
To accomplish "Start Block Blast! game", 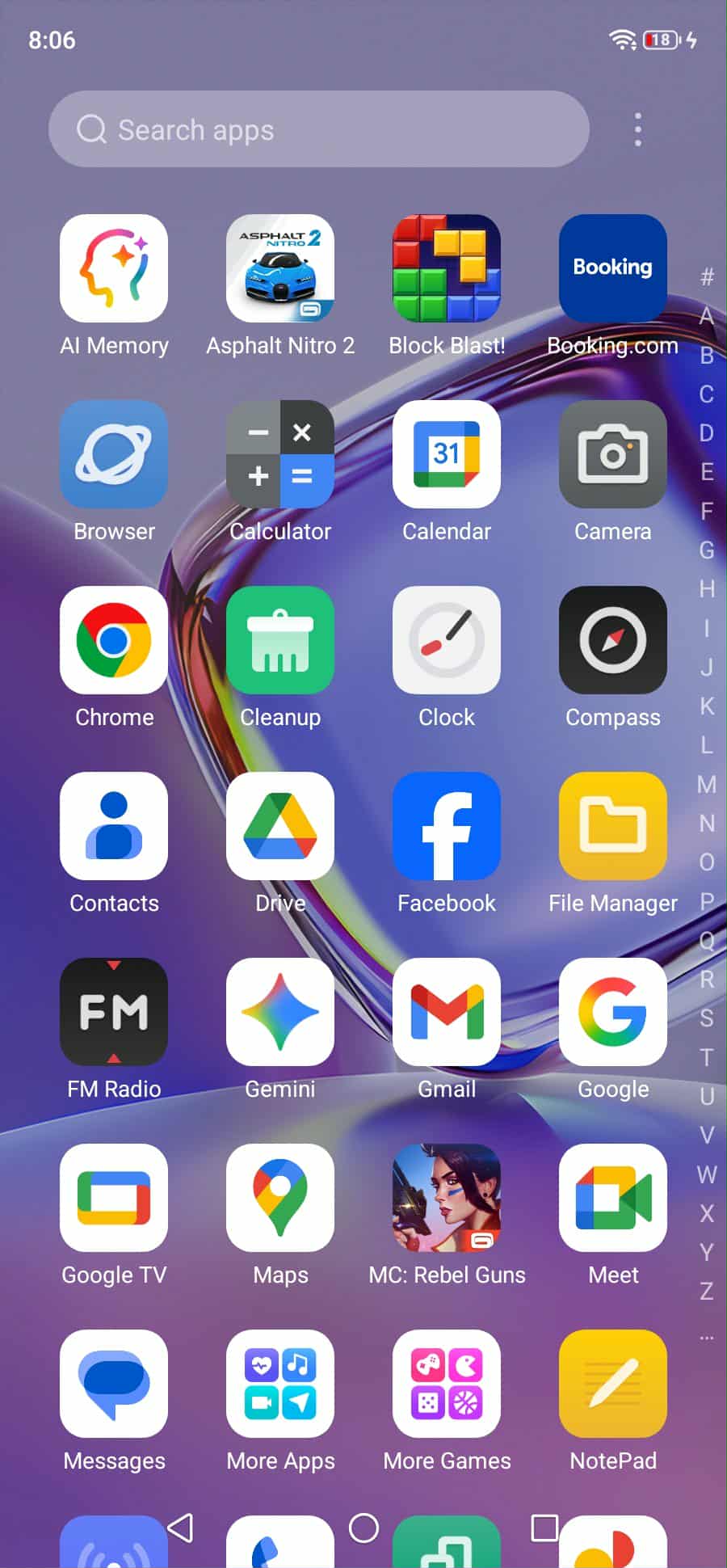I will (x=447, y=268).
